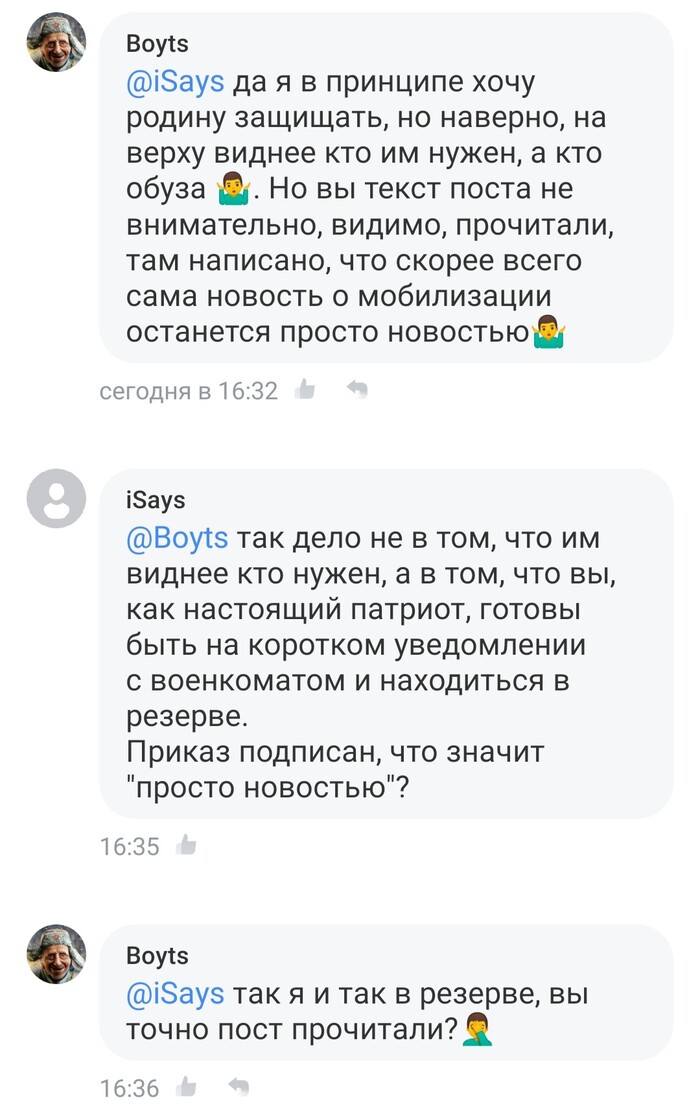Open the @iSays mention in the 16:36 comment
The image size is (700, 1106).
(175, 994)
